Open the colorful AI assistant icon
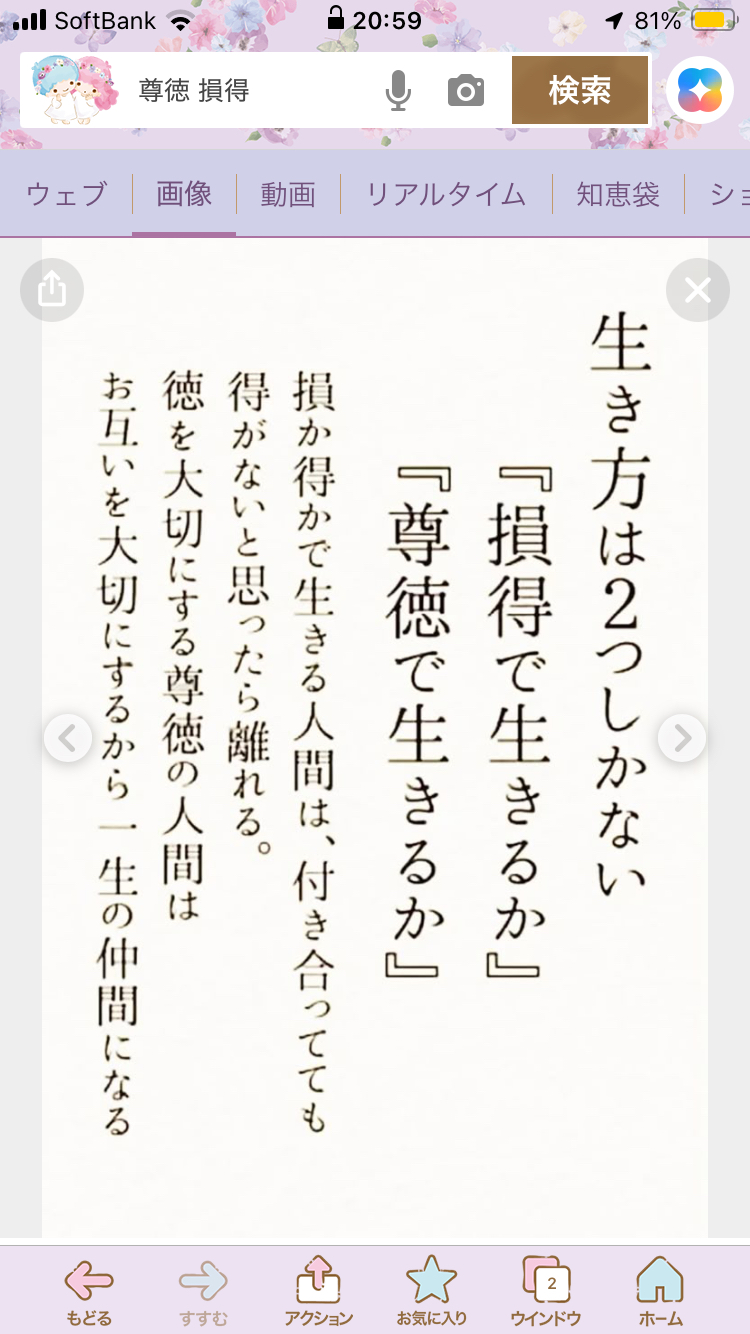This screenshot has height=1334, width=750. (700, 91)
